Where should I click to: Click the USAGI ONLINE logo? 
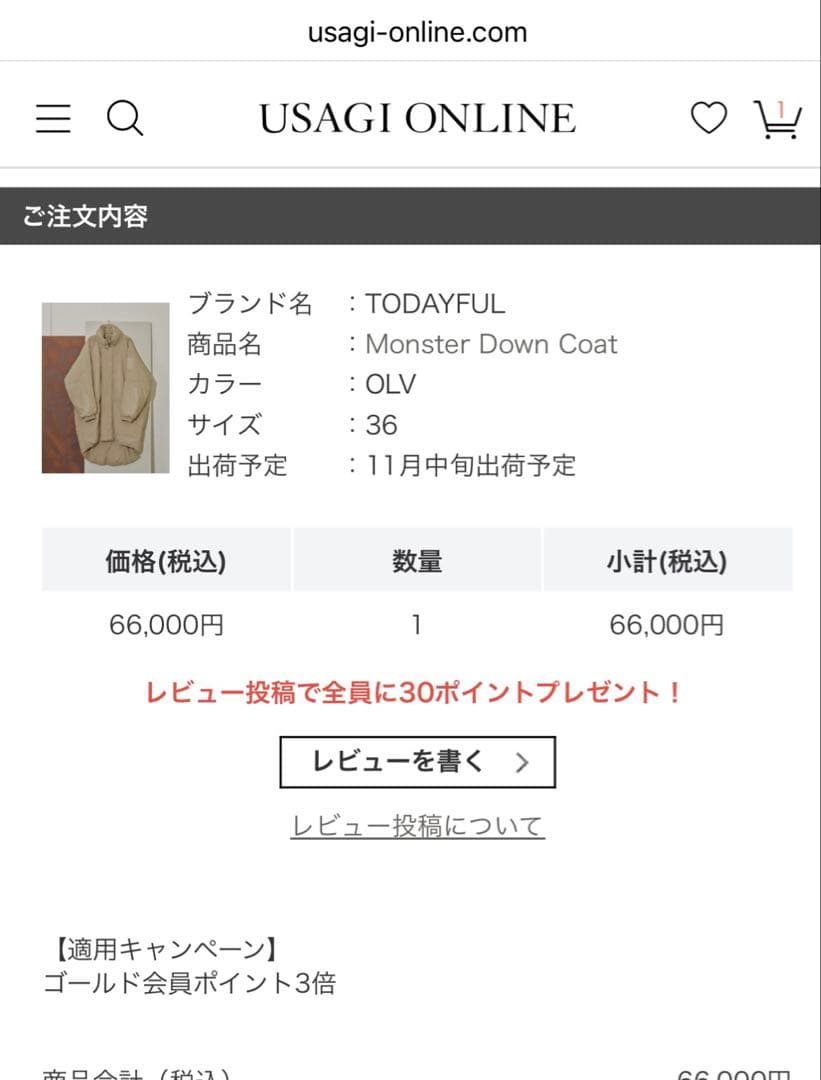click(417, 115)
